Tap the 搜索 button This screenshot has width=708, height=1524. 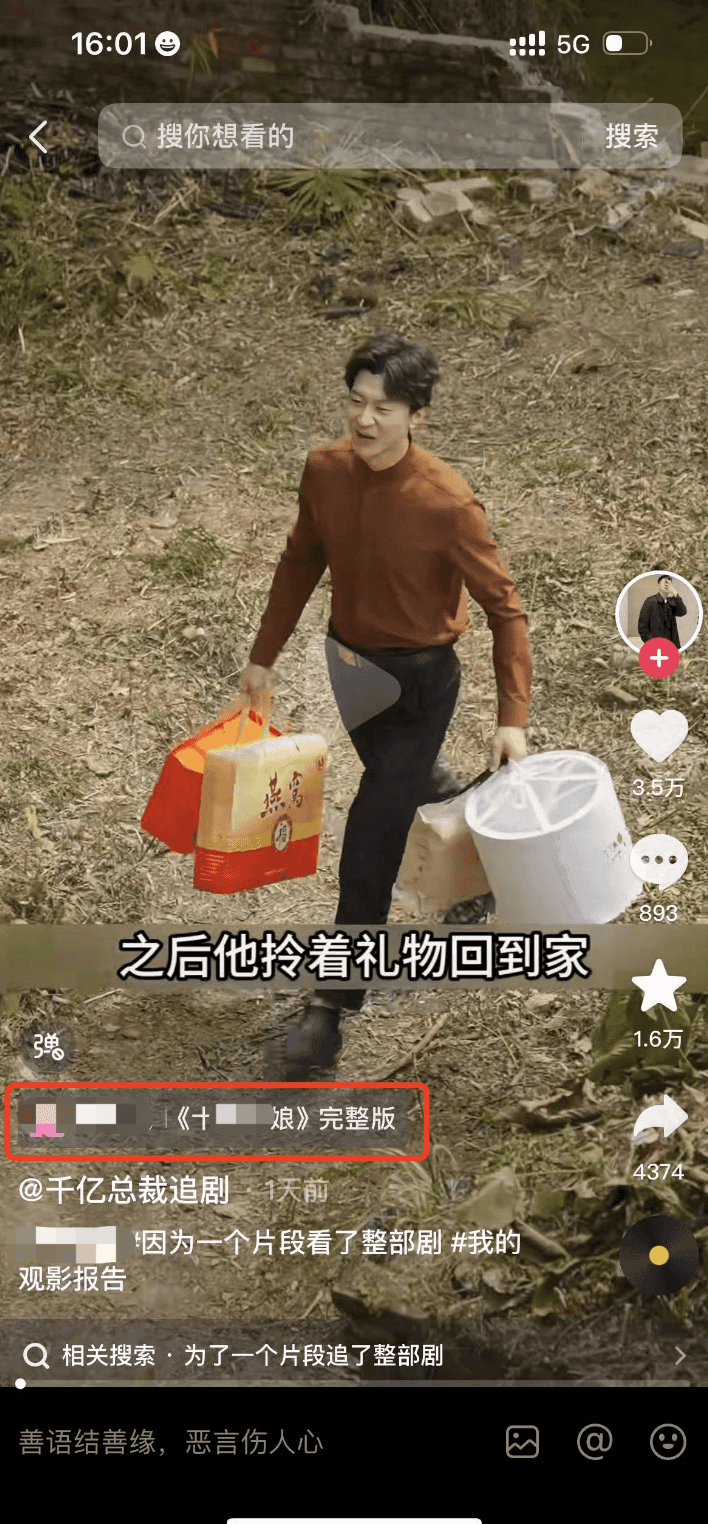coord(632,137)
